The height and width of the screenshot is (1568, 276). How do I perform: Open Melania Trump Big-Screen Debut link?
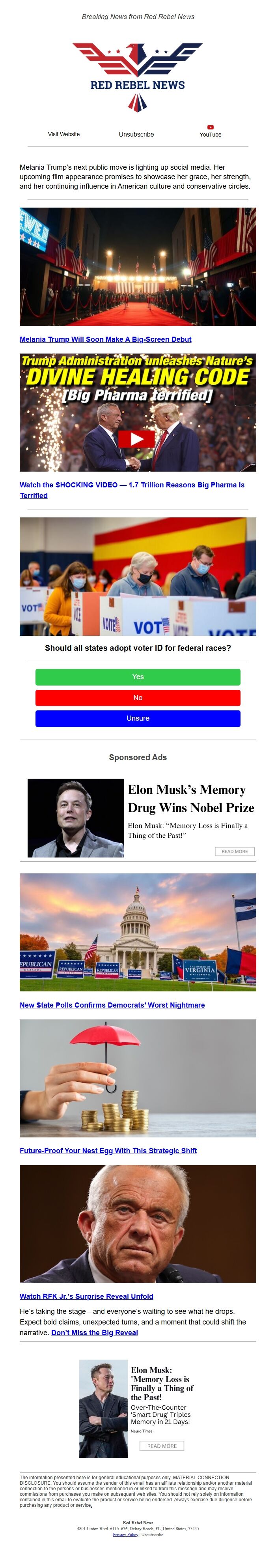point(105,340)
